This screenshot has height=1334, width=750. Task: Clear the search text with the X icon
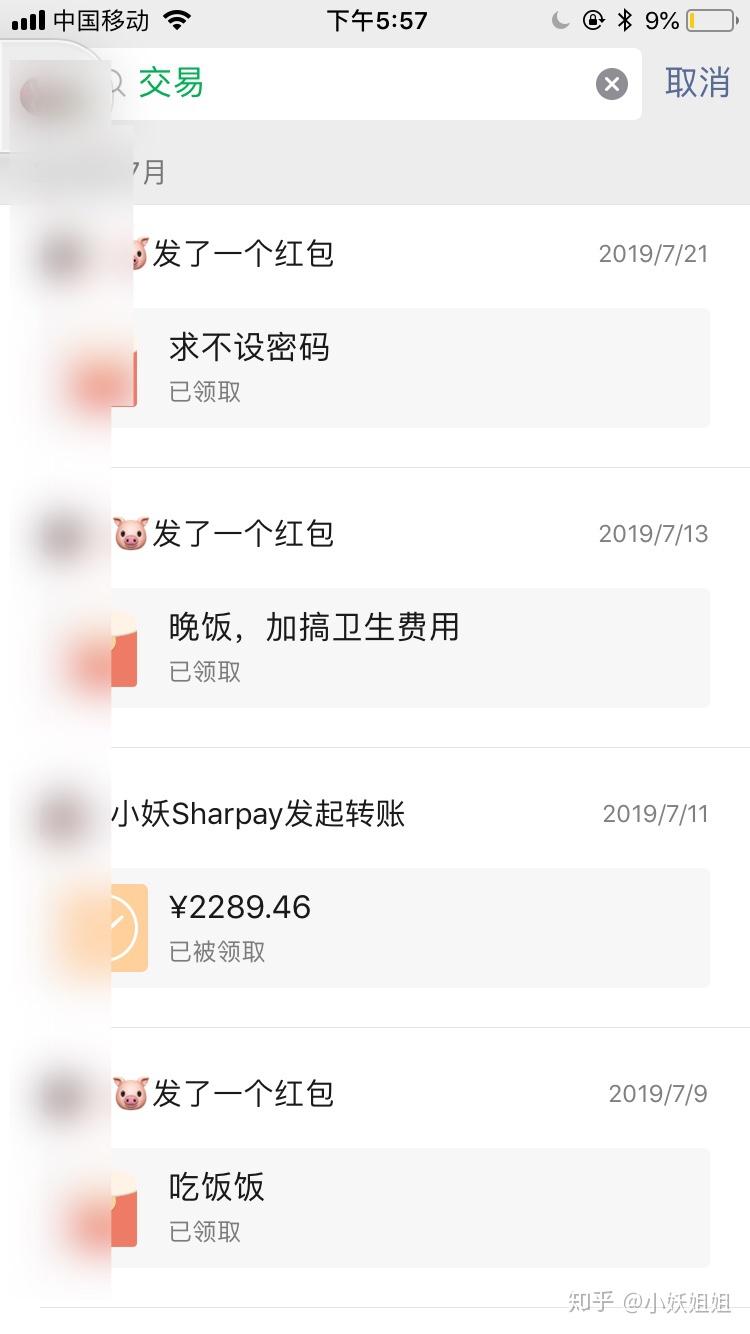tap(612, 84)
